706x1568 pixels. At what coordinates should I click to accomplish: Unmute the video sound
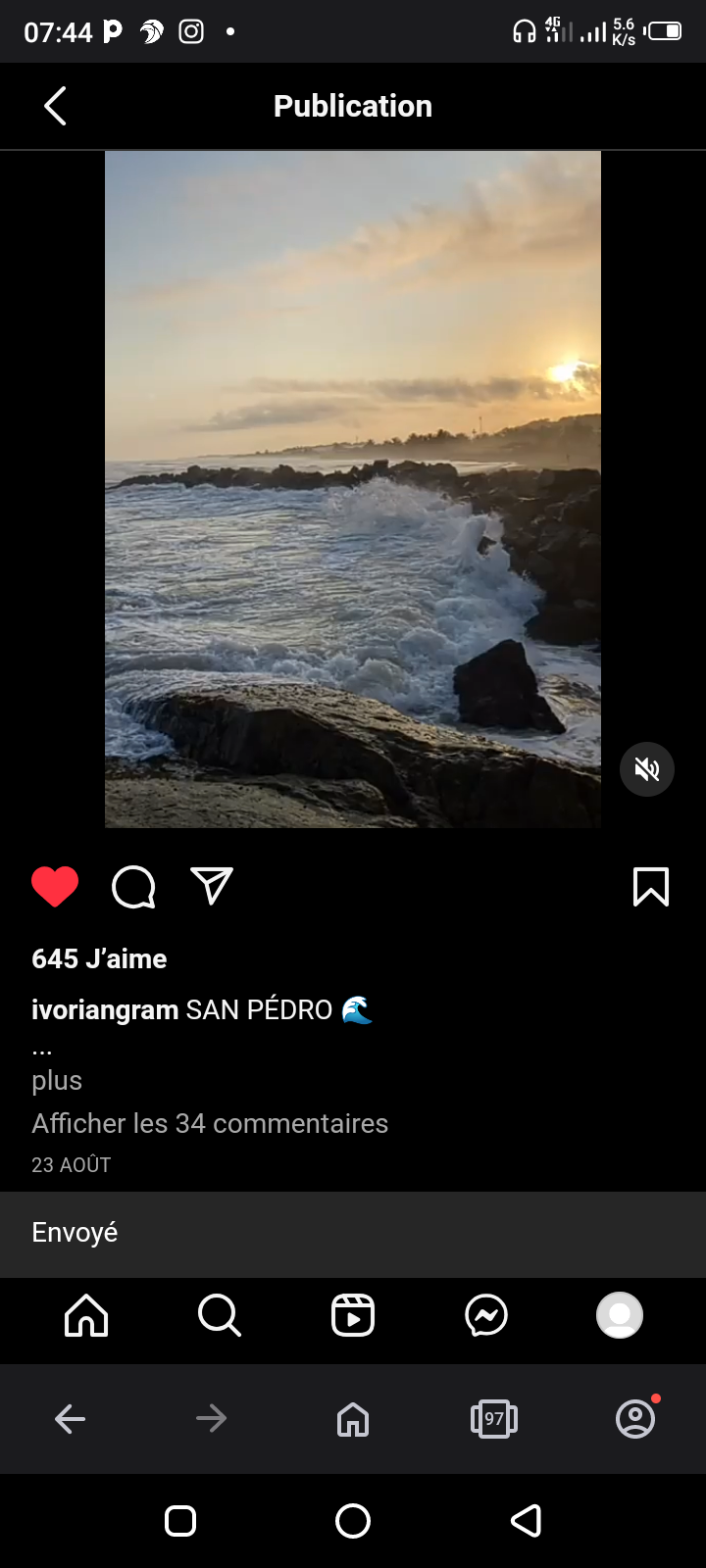point(647,769)
